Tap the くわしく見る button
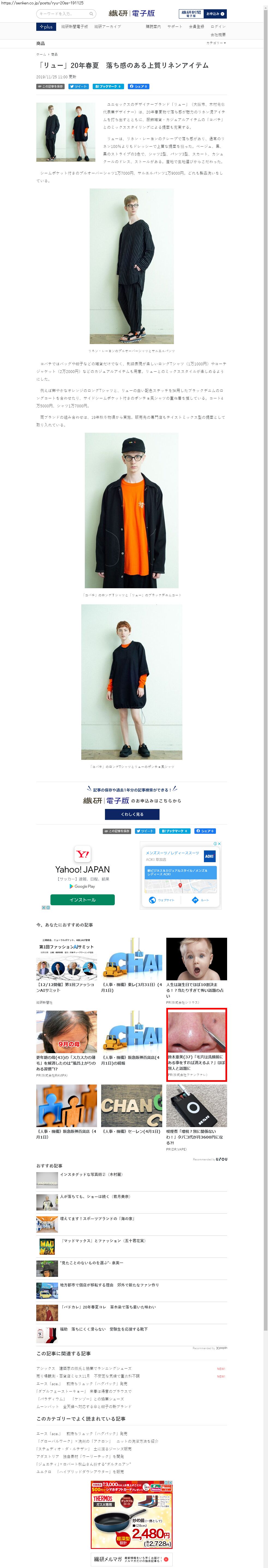268x1568 pixels. click(x=132, y=814)
